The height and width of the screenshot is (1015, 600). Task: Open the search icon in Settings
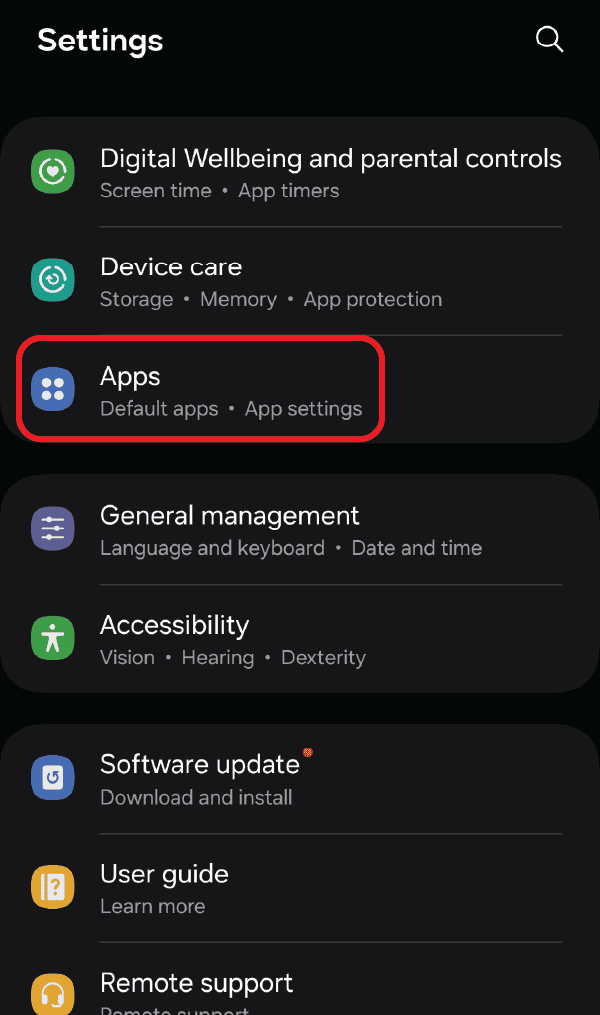[549, 39]
